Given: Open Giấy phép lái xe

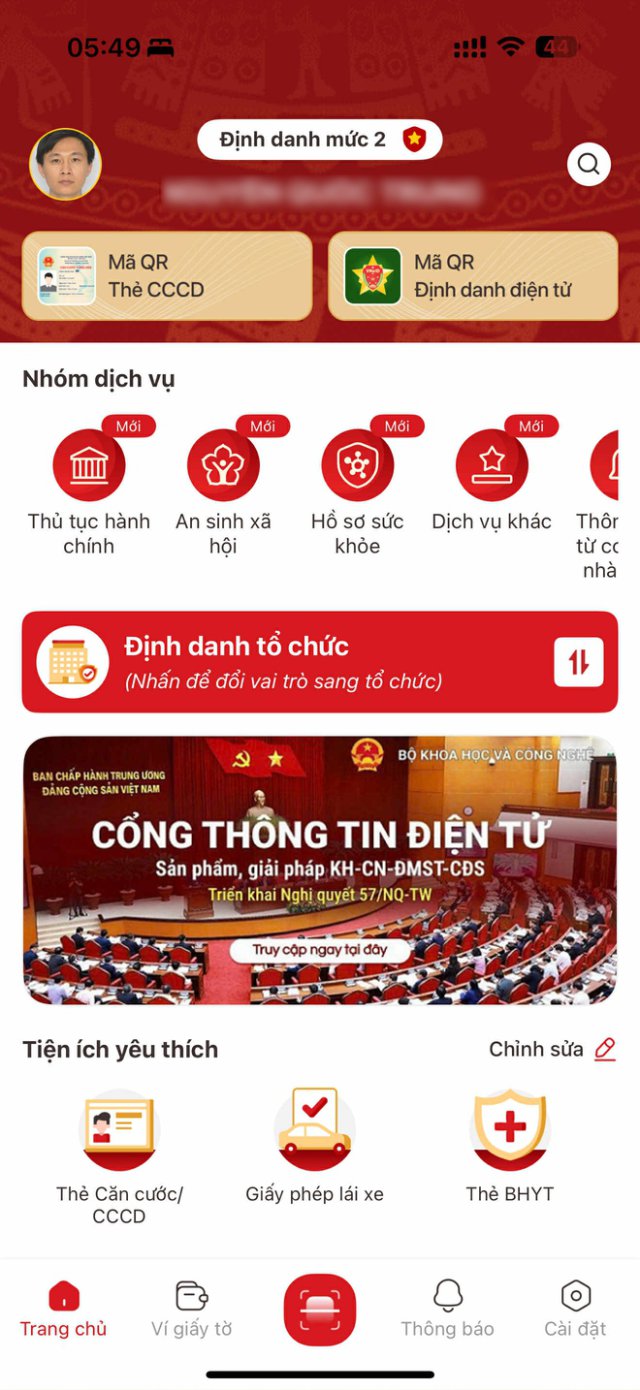Looking at the screenshot, I should coord(314,1130).
